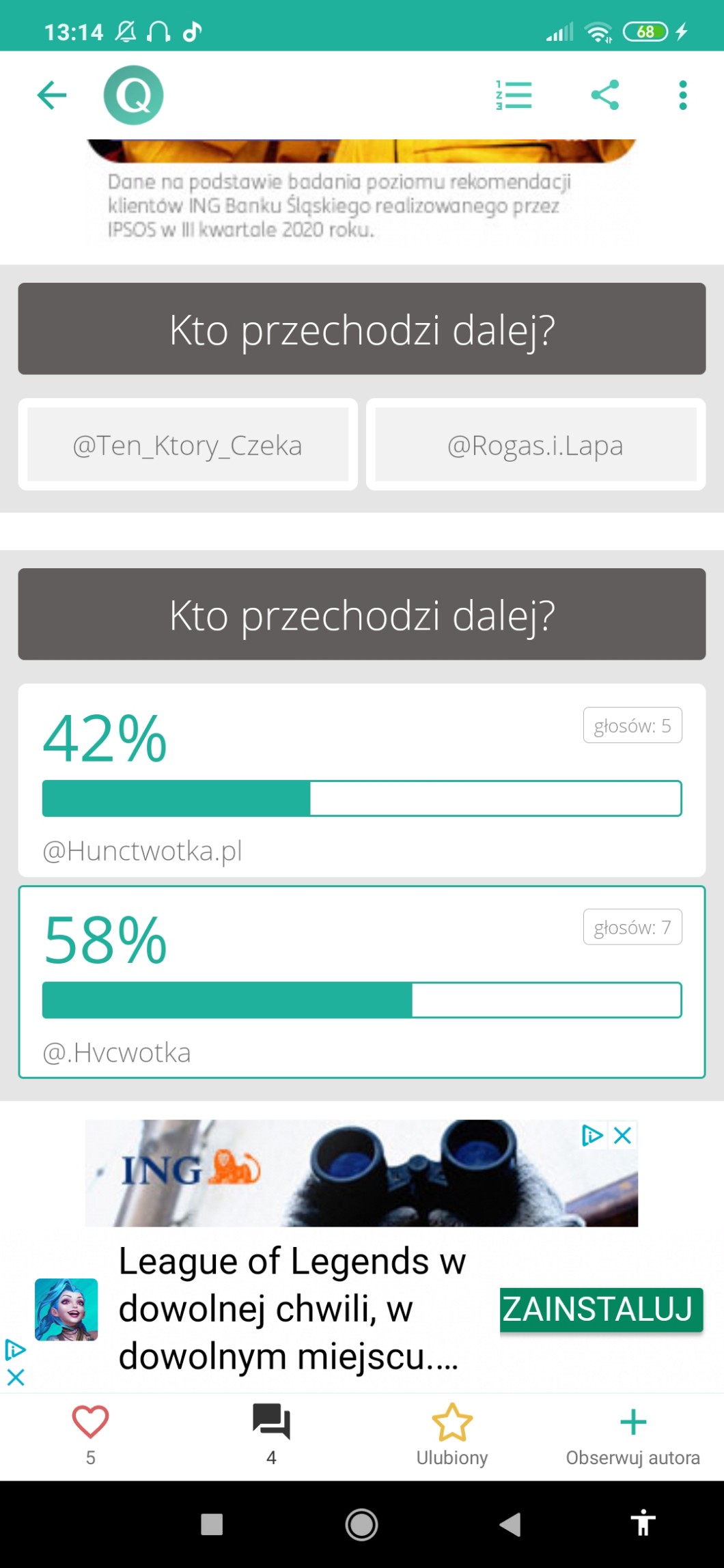The width and height of the screenshot is (724, 1568).
Task: Select the @.Hvcwotka result card
Action: pos(362,982)
